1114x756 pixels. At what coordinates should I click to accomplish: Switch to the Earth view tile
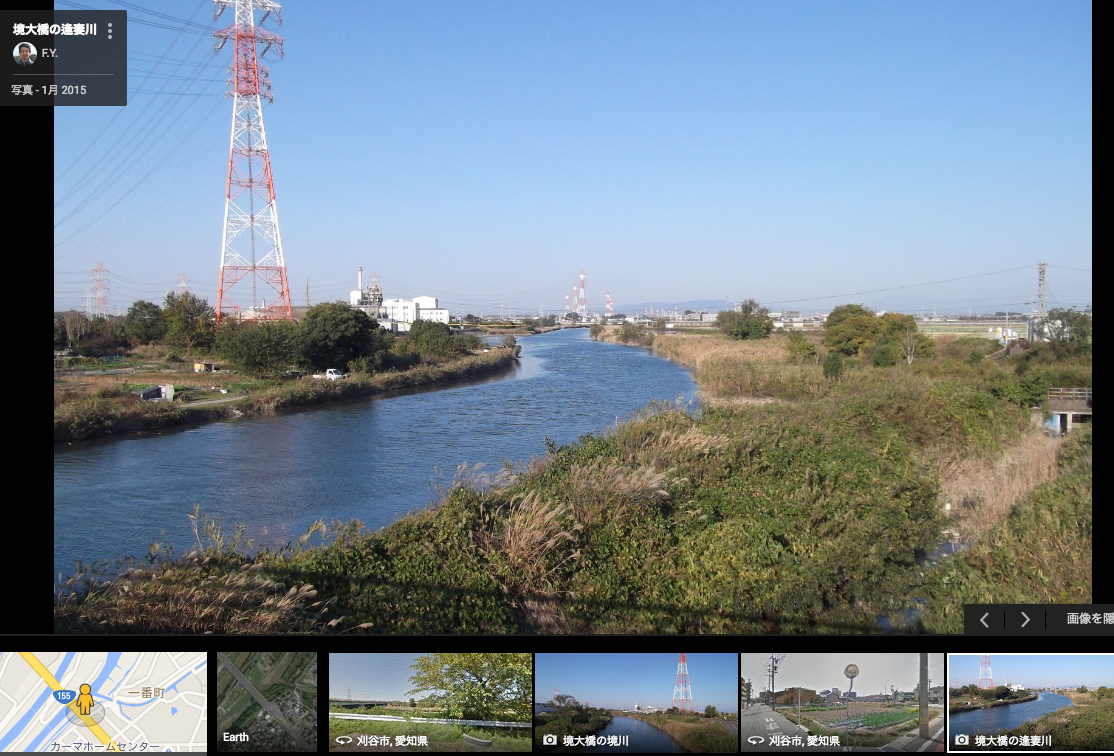266,701
